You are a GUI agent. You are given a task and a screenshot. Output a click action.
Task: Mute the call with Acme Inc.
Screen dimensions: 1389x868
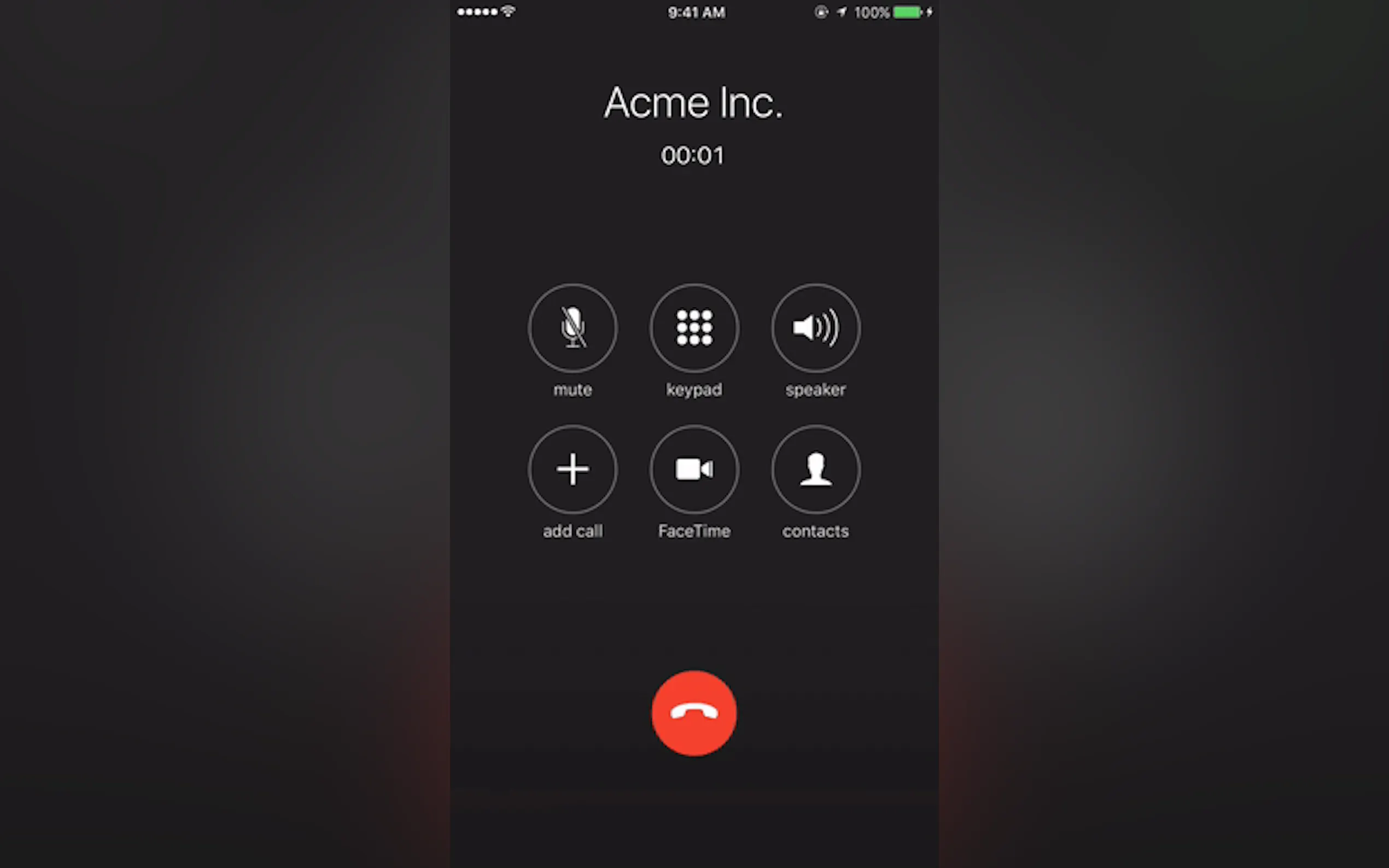point(573,328)
